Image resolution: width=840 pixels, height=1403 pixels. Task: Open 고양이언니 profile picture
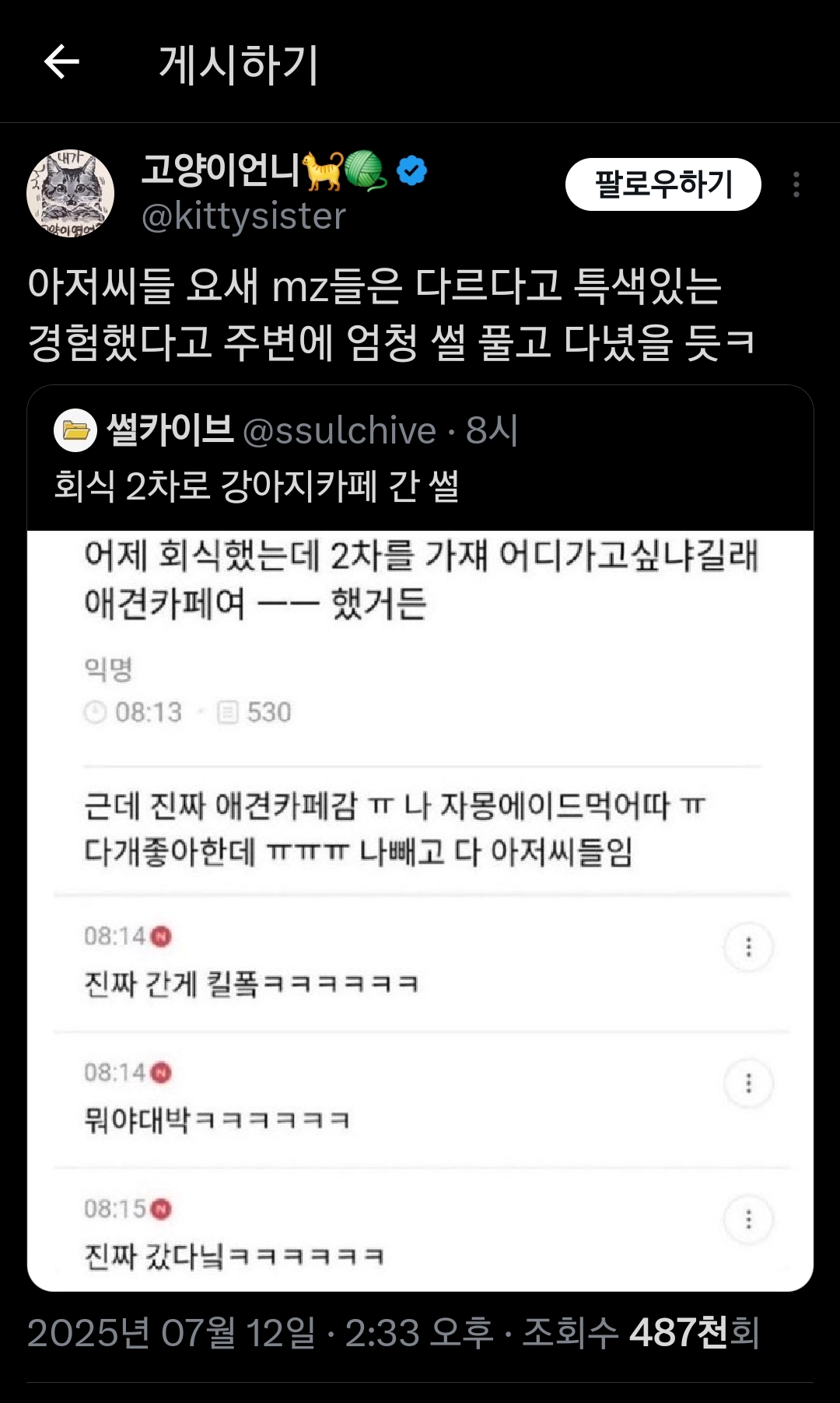71,193
